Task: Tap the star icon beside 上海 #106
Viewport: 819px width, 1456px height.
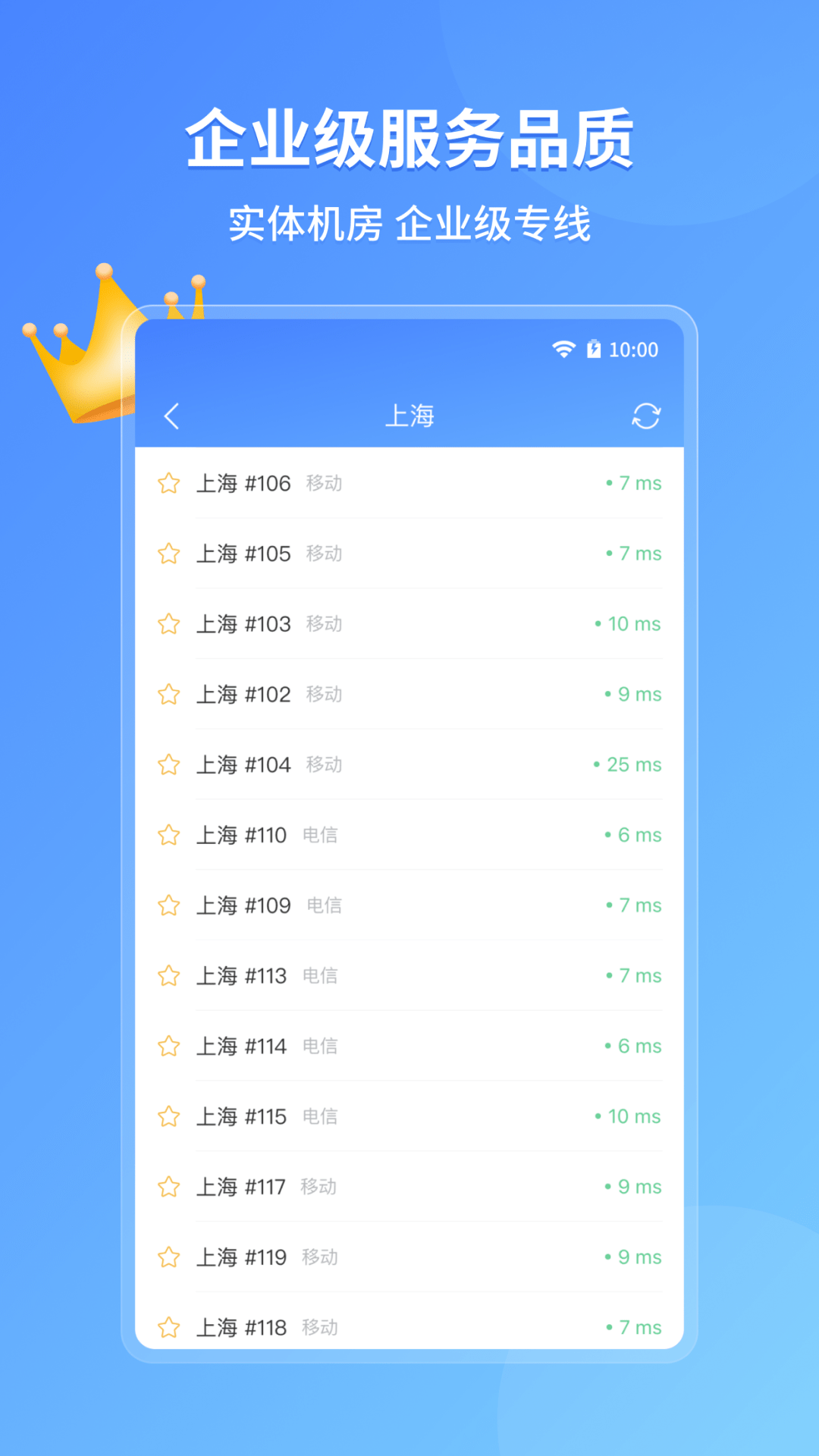Action: click(x=168, y=483)
